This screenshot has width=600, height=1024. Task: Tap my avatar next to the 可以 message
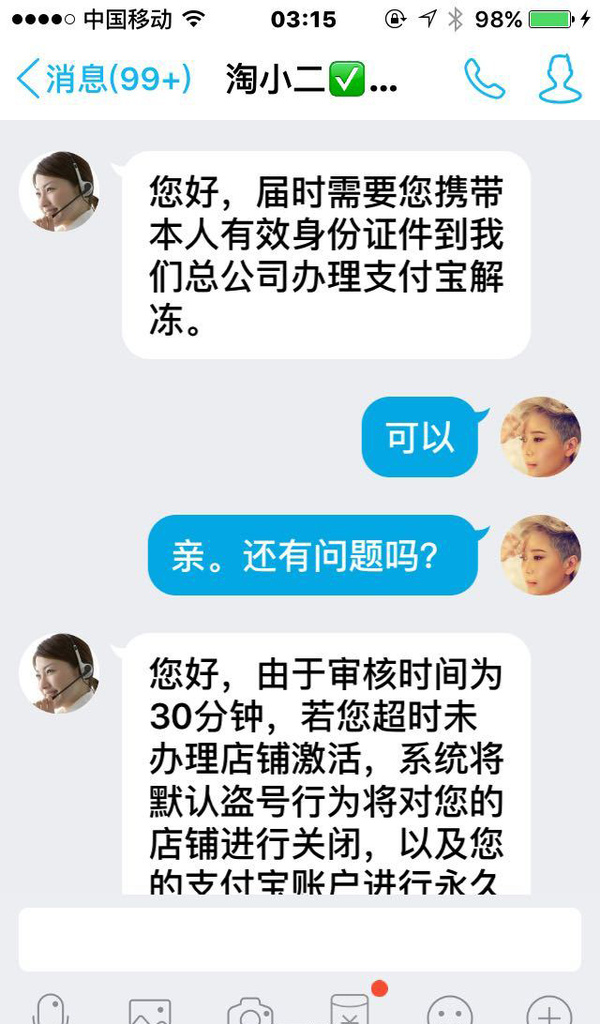click(x=540, y=437)
